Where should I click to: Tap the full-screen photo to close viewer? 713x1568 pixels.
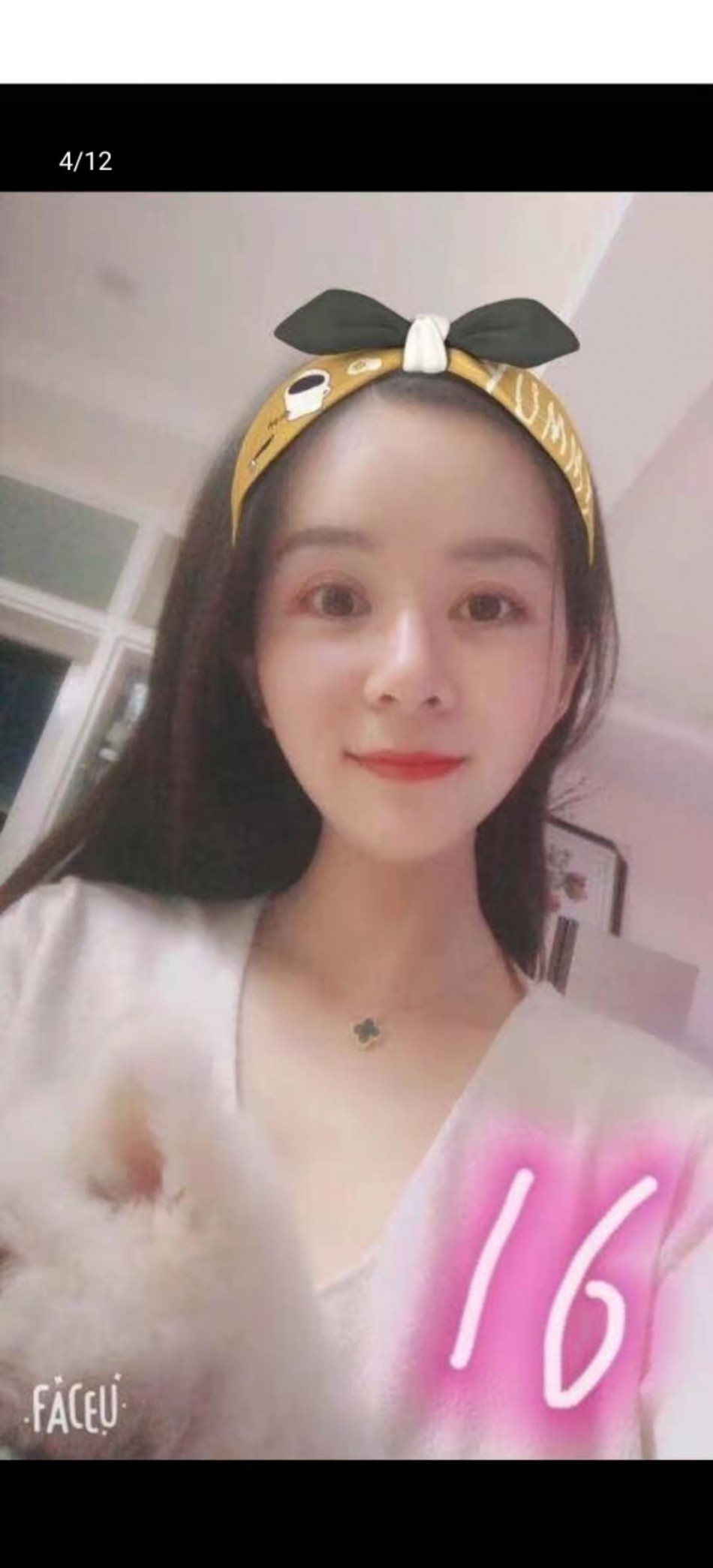356,825
